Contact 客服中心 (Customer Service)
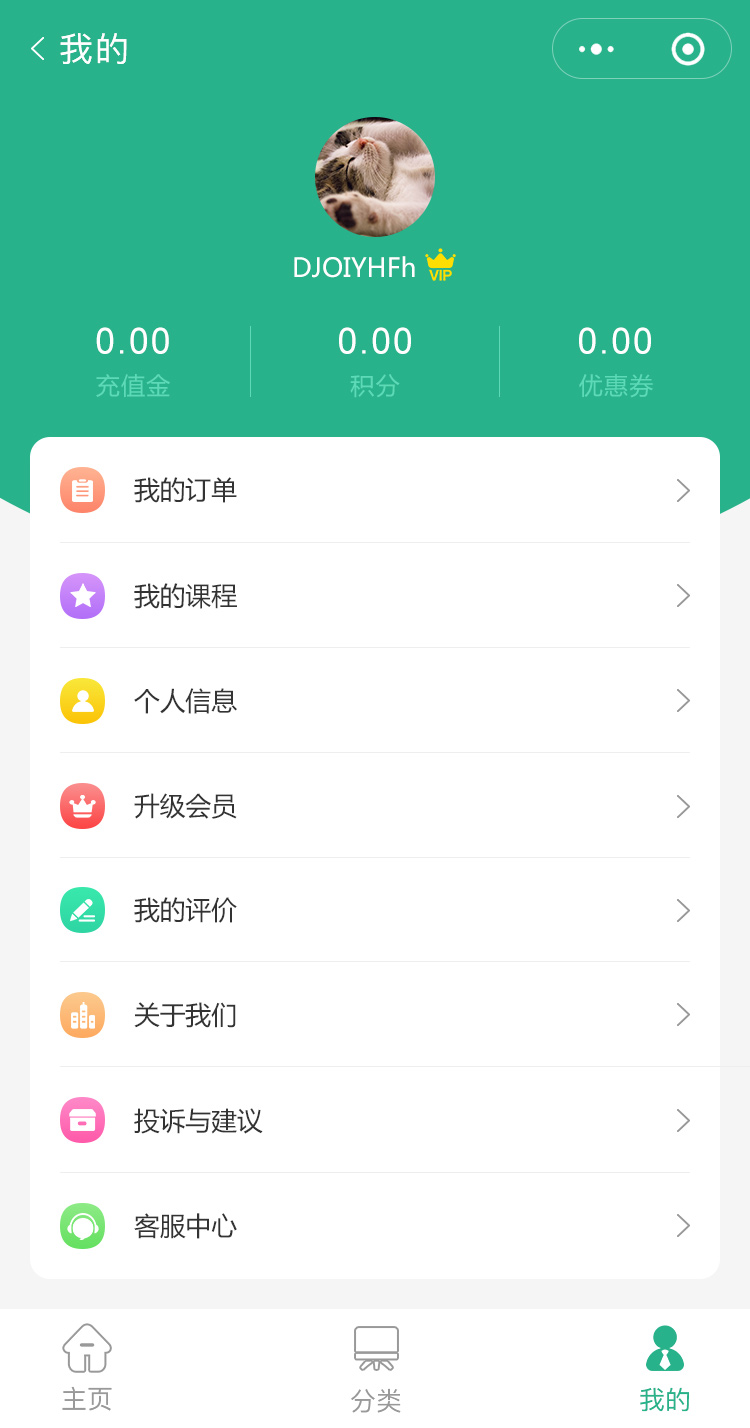 click(375, 1226)
